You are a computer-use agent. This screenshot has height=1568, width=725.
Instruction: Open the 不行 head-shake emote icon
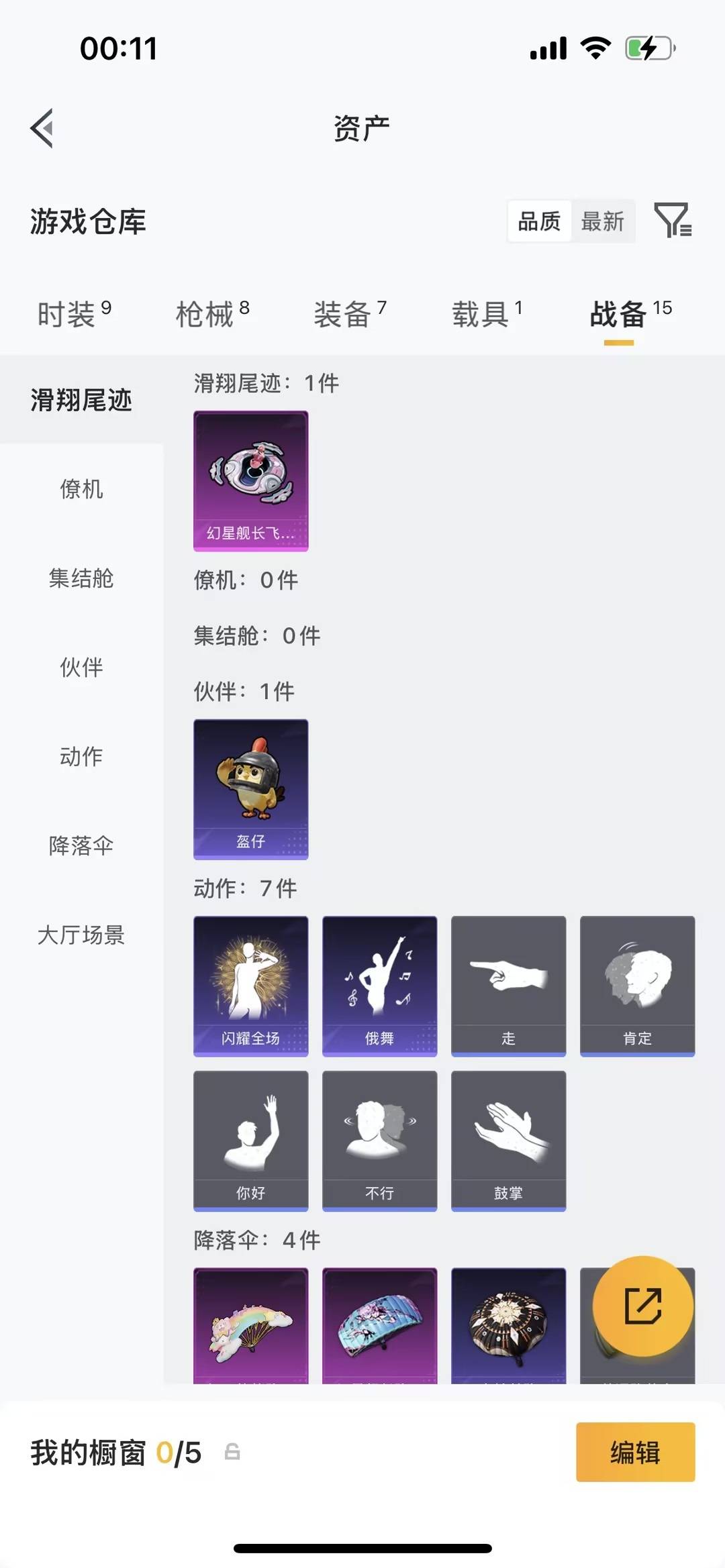(379, 1141)
